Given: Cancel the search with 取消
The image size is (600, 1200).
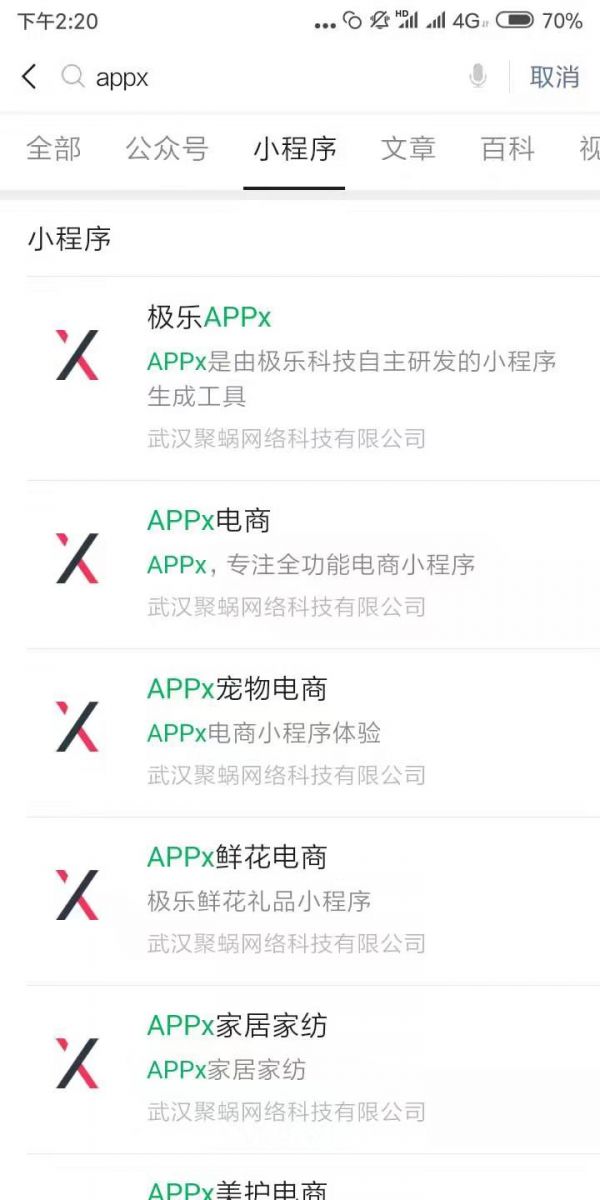Looking at the screenshot, I should tap(554, 77).
